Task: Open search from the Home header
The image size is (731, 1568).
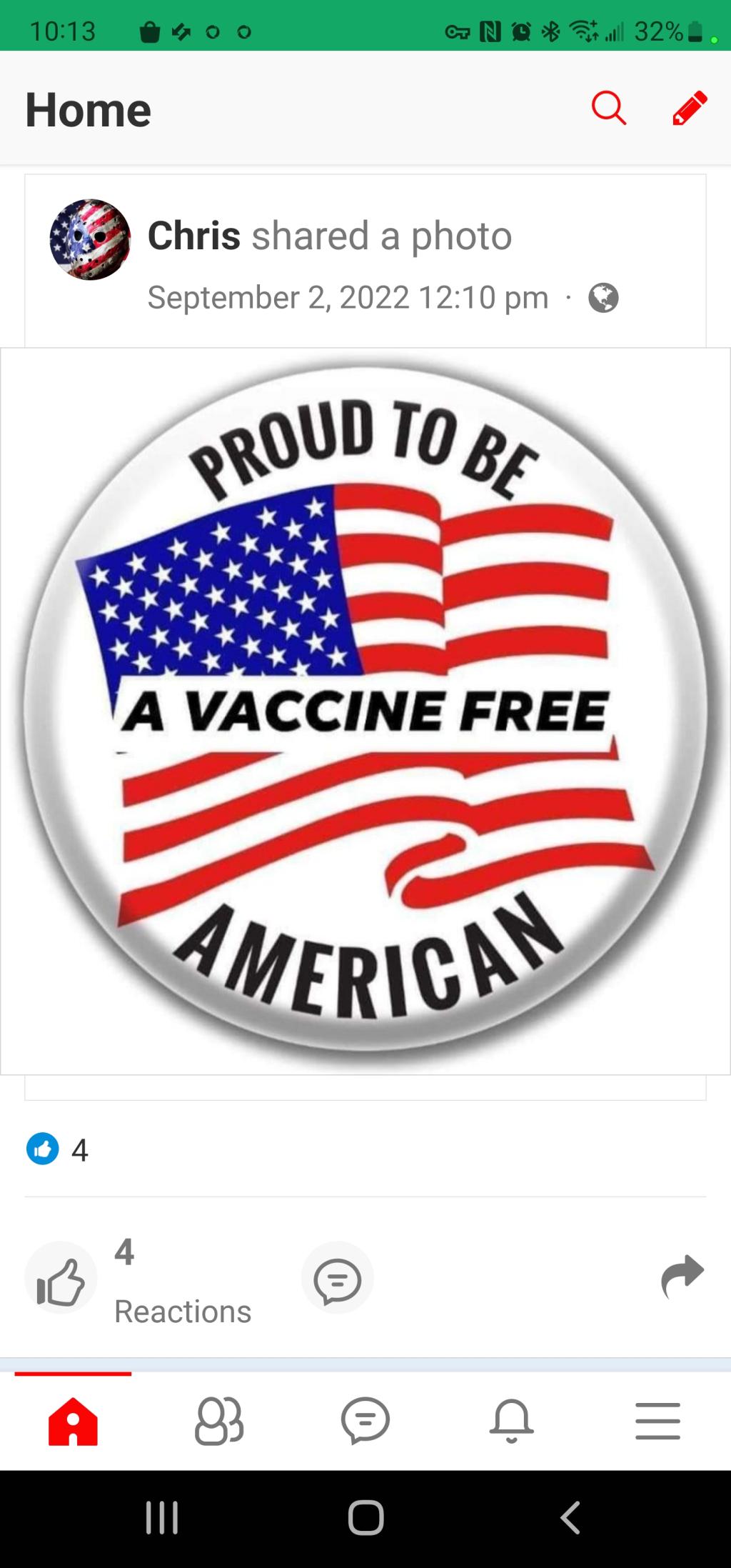Action: [609, 109]
